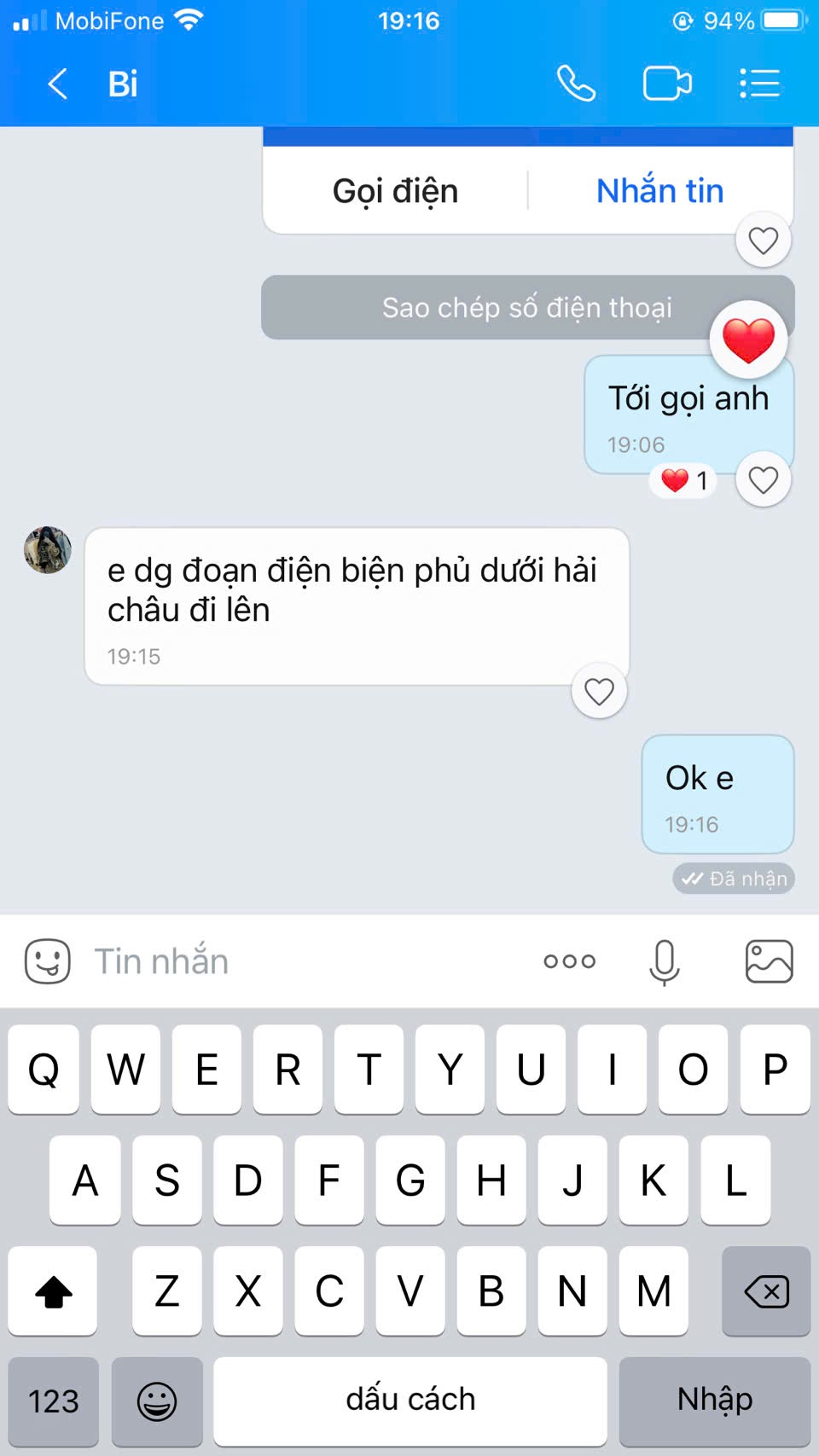
Task: Tap Nhắn tin on the contact card
Action: click(659, 191)
